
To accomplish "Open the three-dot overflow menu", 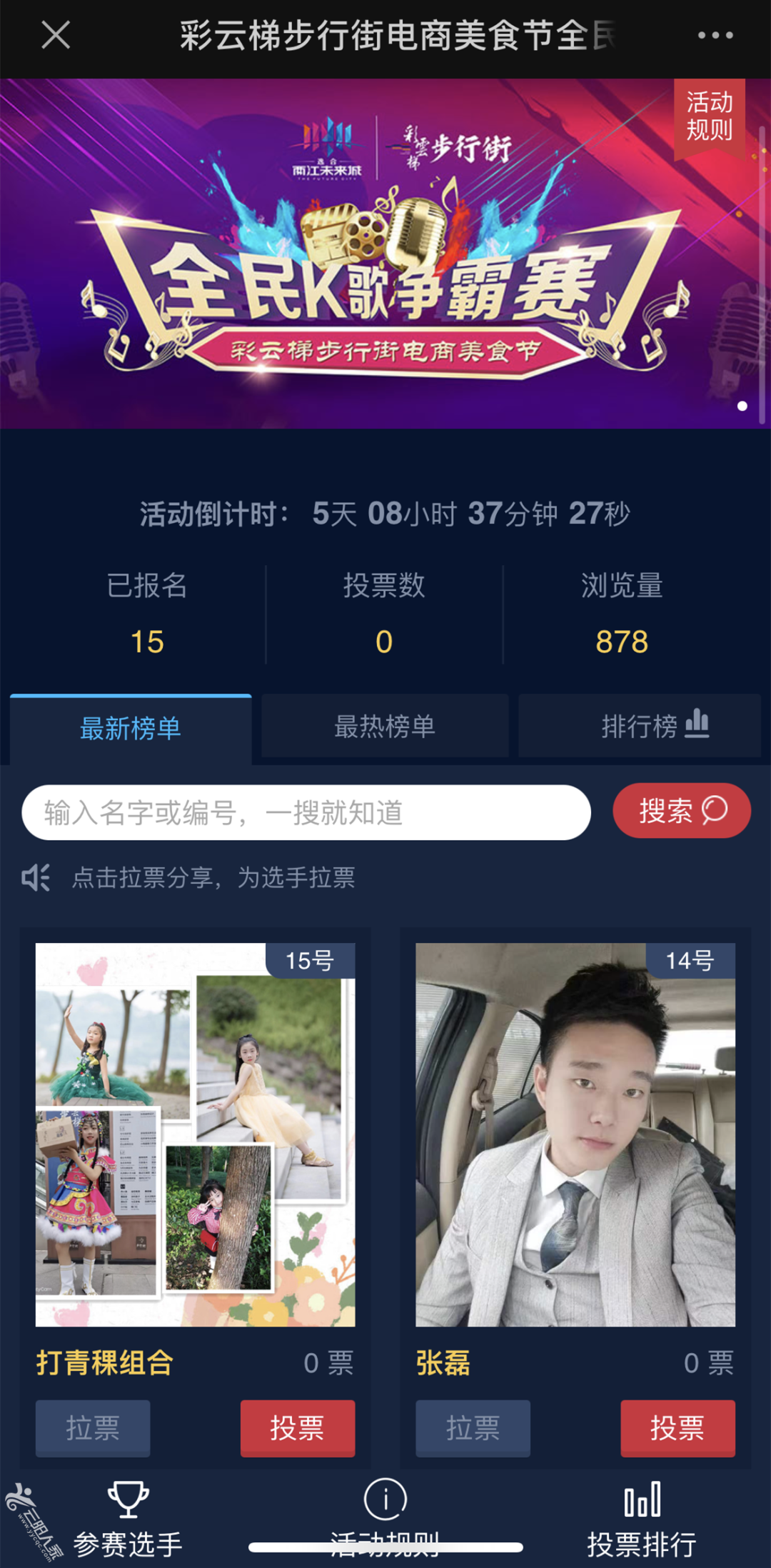I will (715, 35).
